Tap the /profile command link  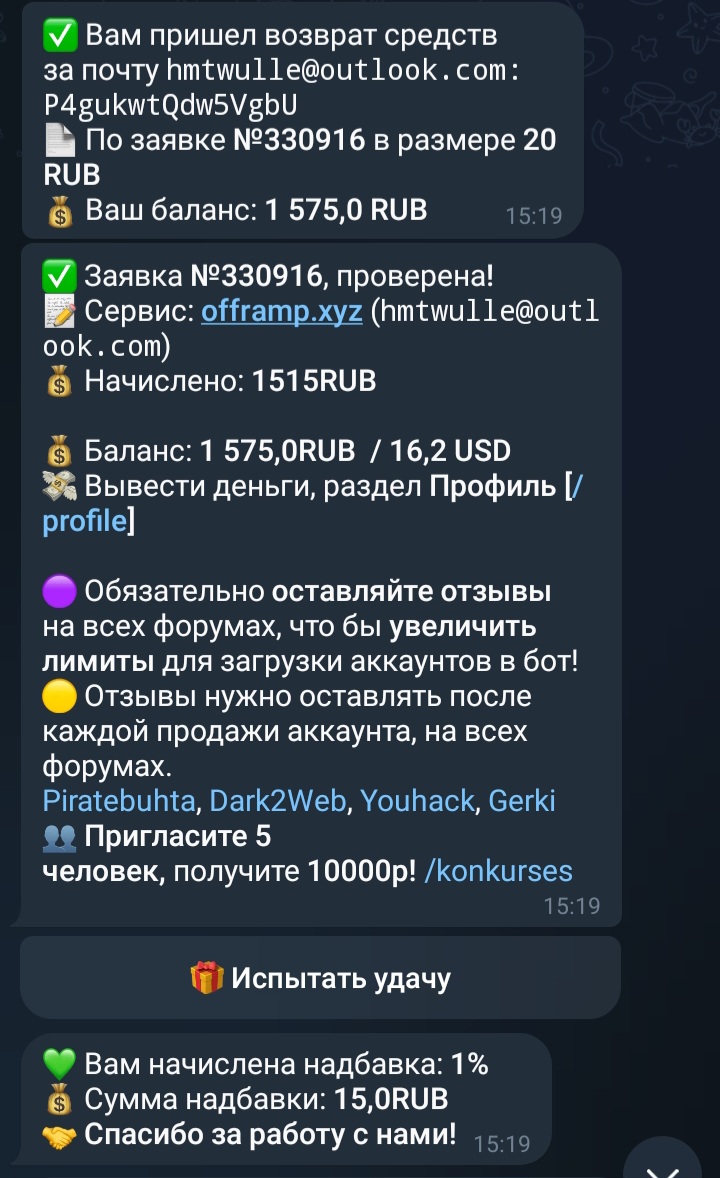[x=85, y=521]
